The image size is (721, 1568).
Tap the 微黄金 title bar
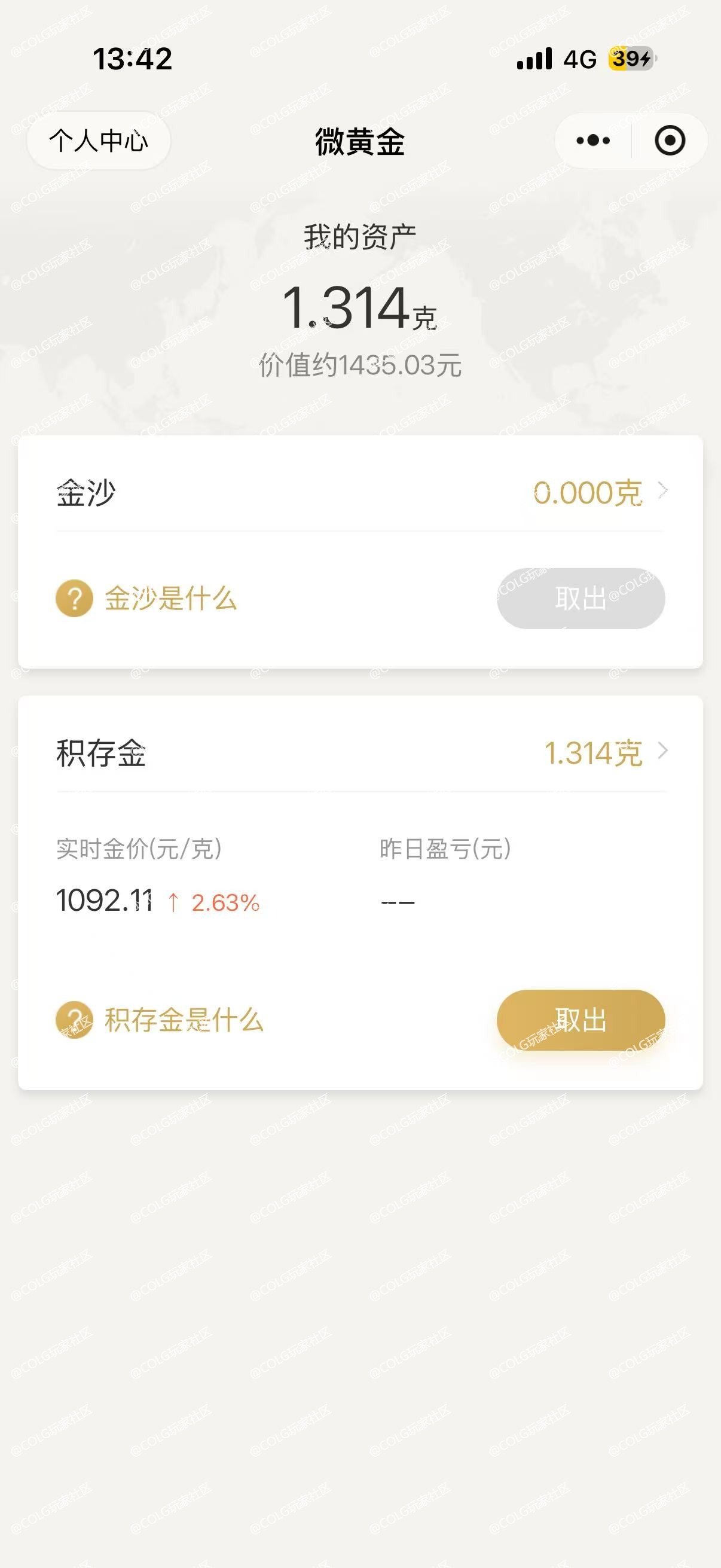(360, 141)
